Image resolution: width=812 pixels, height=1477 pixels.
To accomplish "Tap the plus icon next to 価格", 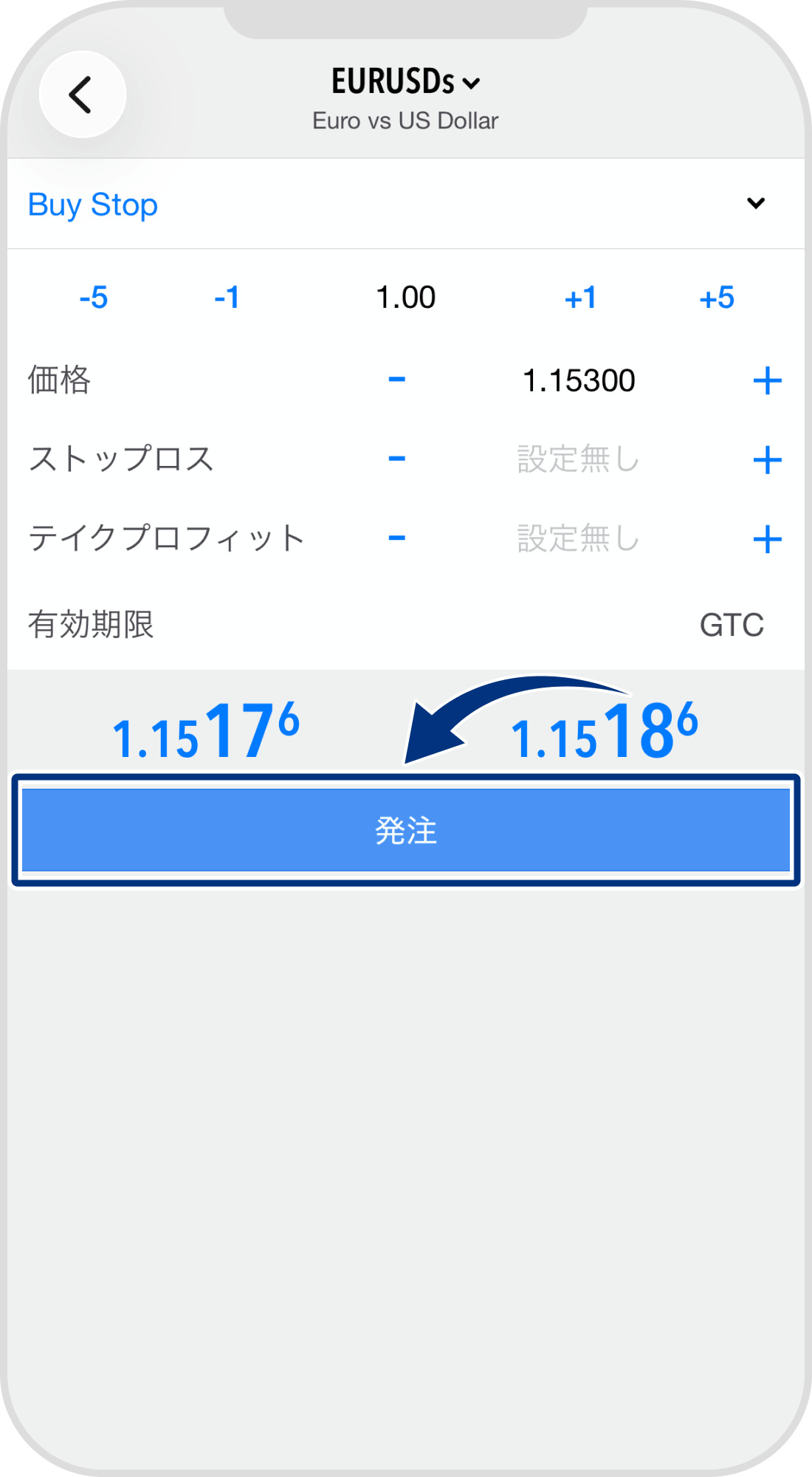I will (x=768, y=380).
